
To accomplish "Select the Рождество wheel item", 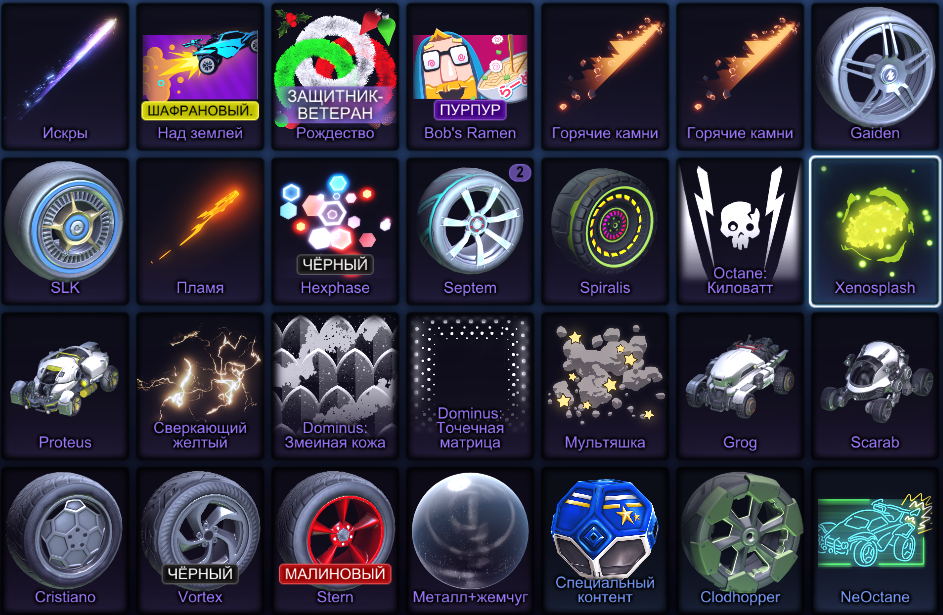I will click(x=335, y=75).
